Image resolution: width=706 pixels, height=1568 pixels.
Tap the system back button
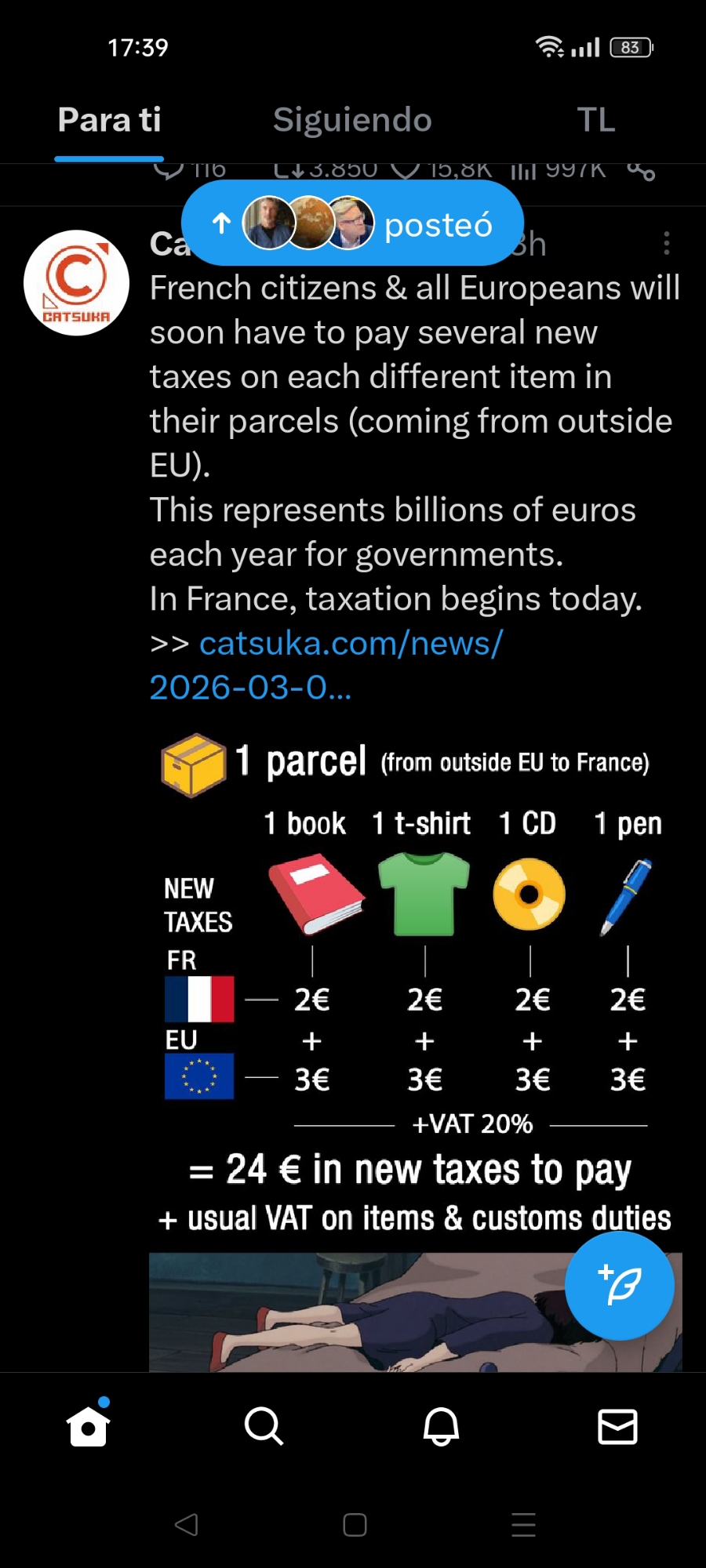click(x=187, y=1525)
